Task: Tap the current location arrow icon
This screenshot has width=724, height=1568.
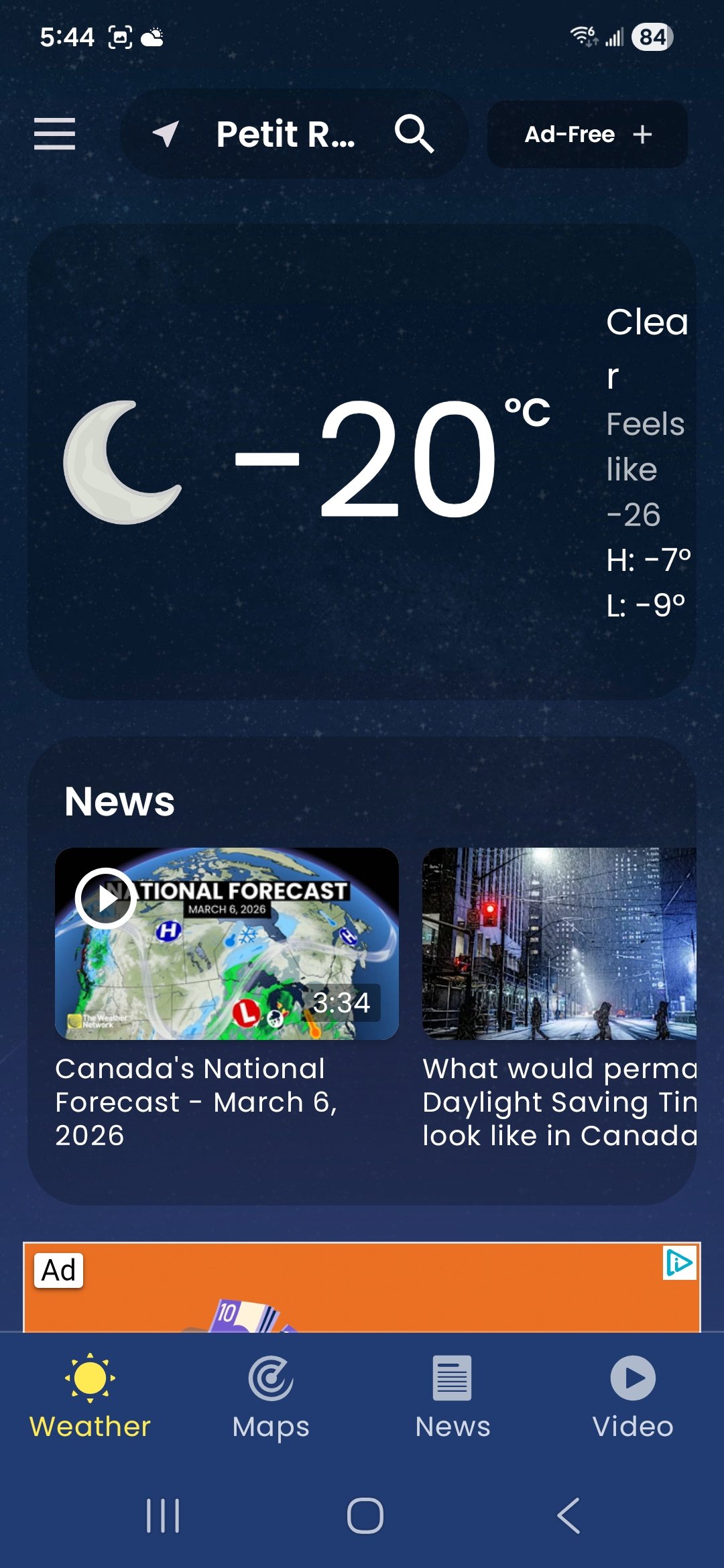Action: (166, 134)
